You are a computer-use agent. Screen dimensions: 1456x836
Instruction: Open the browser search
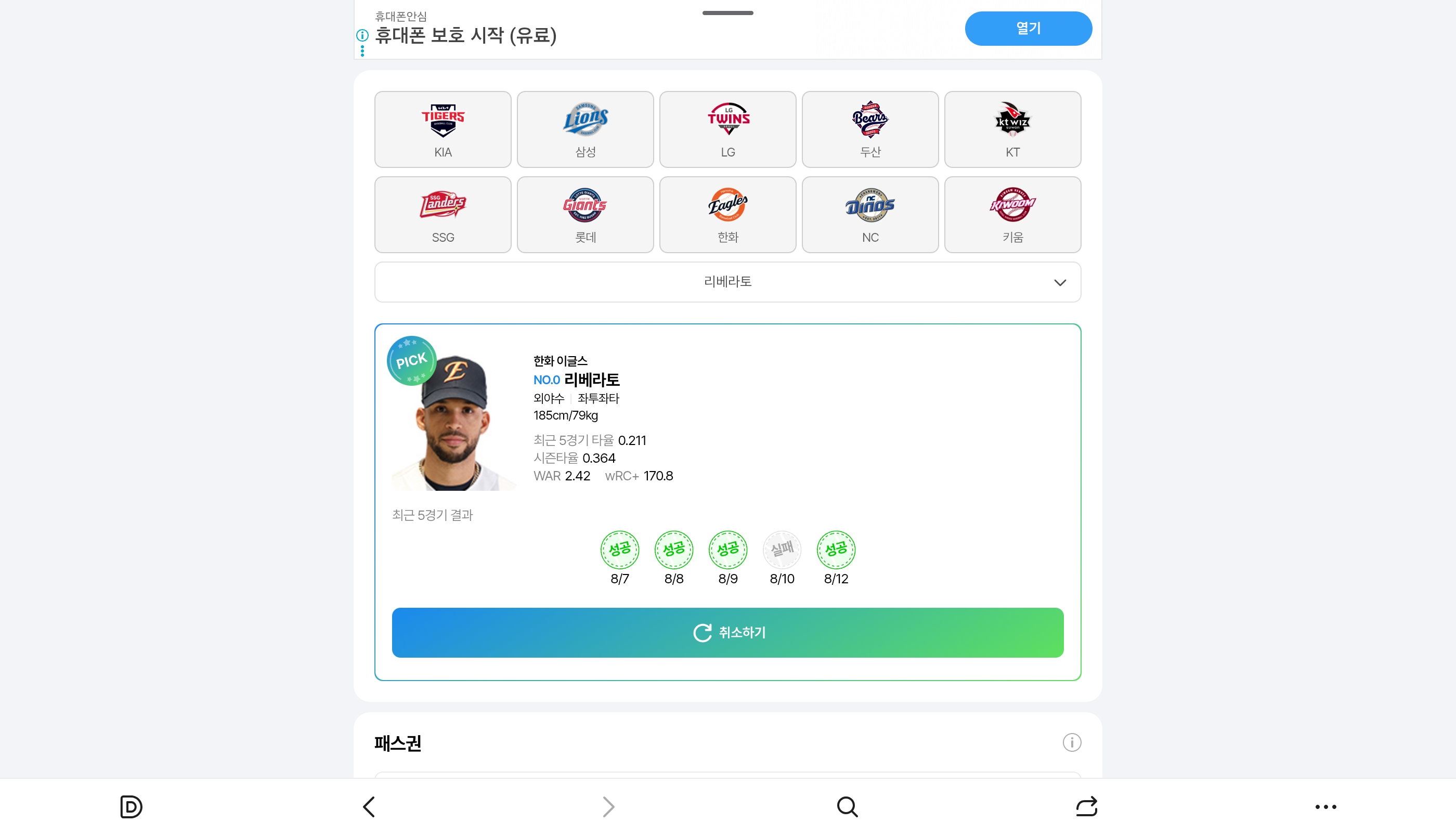tap(847, 807)
